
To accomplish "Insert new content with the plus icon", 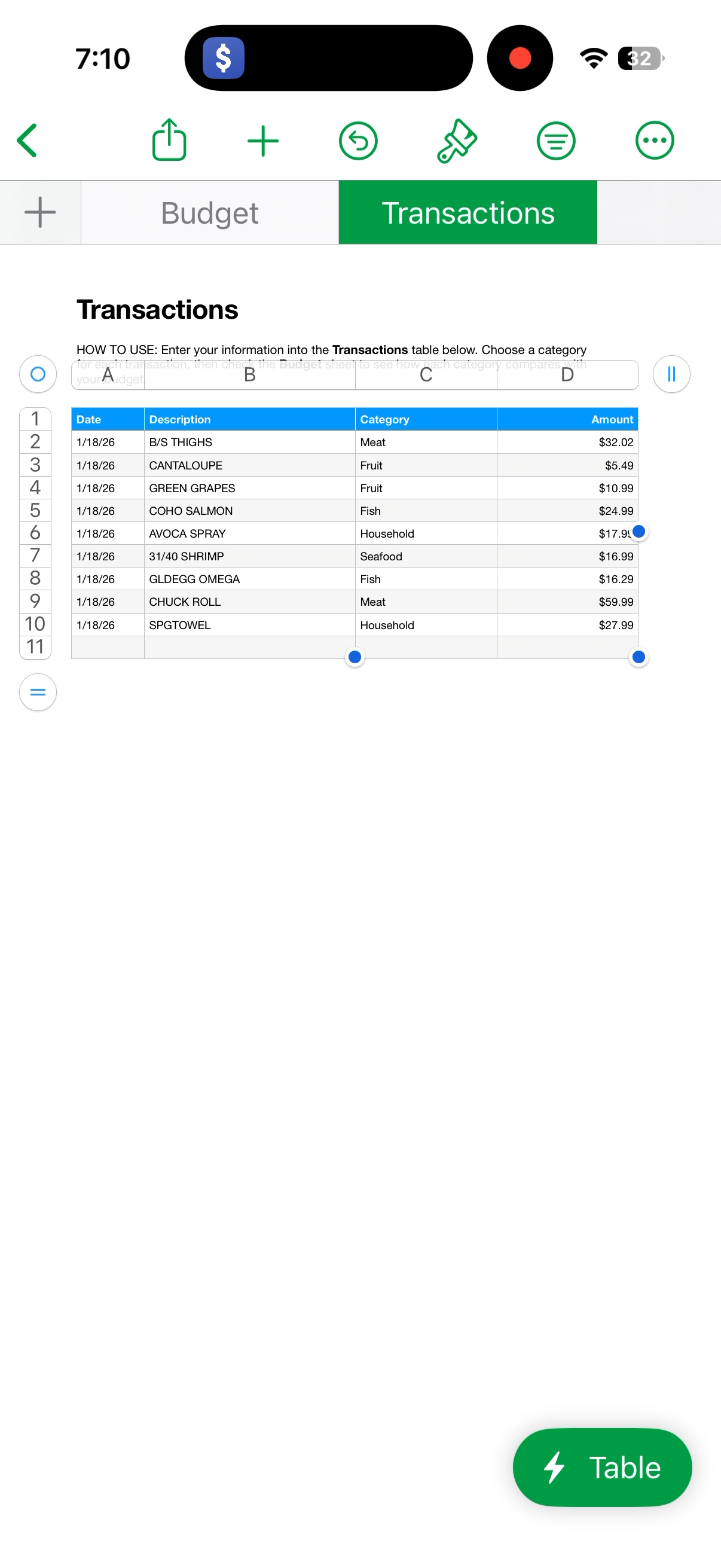I will pyautogui.click(x=264, y=139).
